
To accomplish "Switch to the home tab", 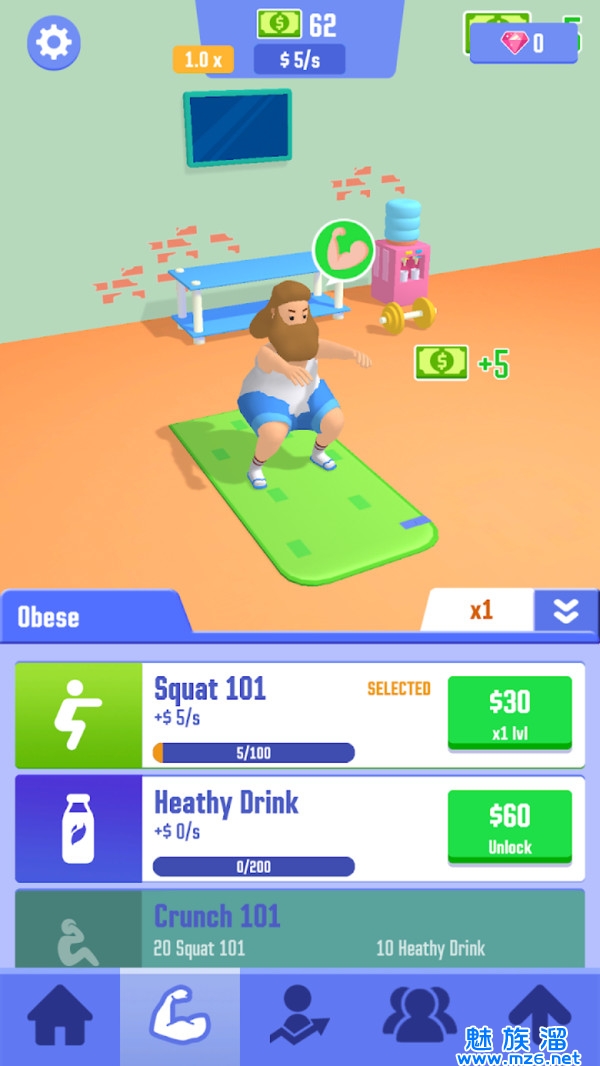I will coord(60,1016).
